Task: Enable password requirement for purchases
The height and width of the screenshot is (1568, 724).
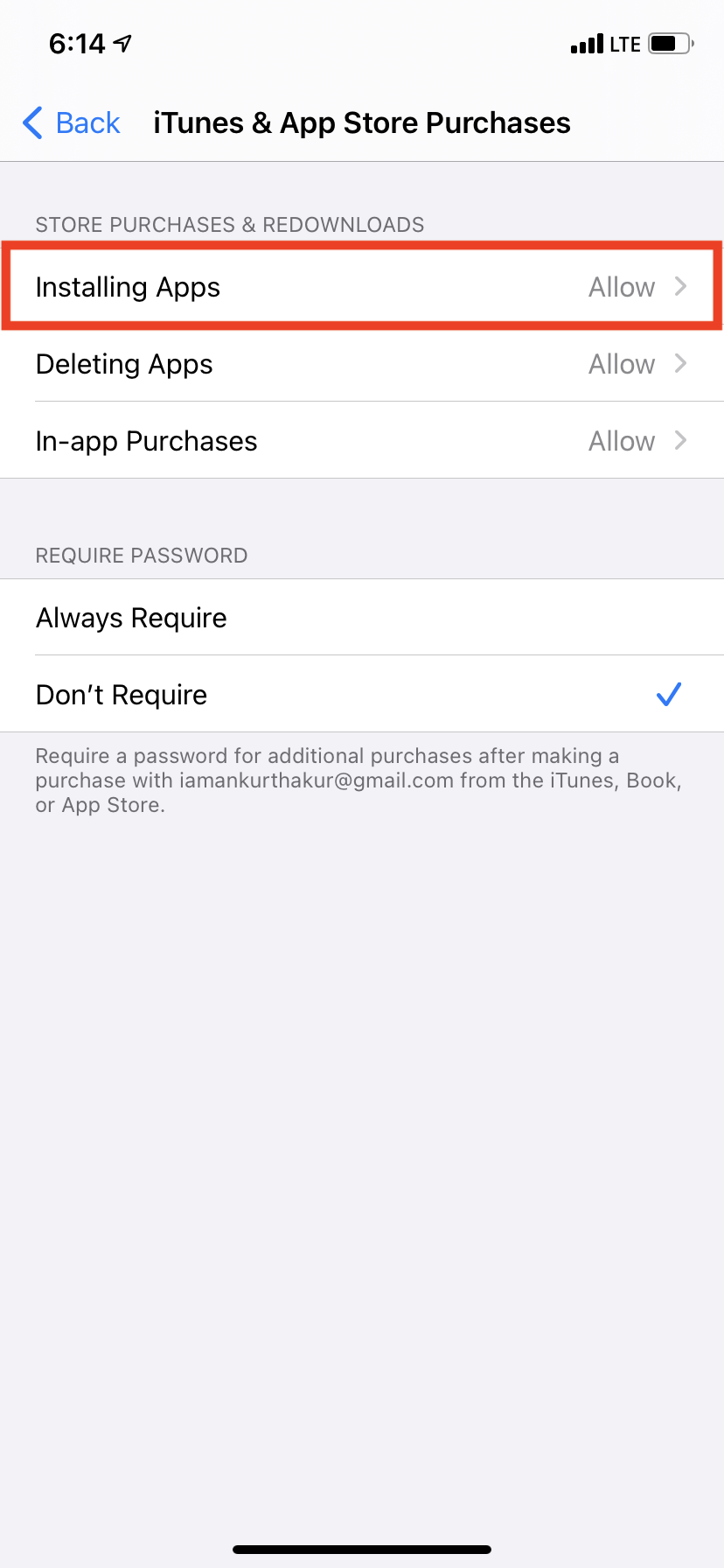Action: 362,617
